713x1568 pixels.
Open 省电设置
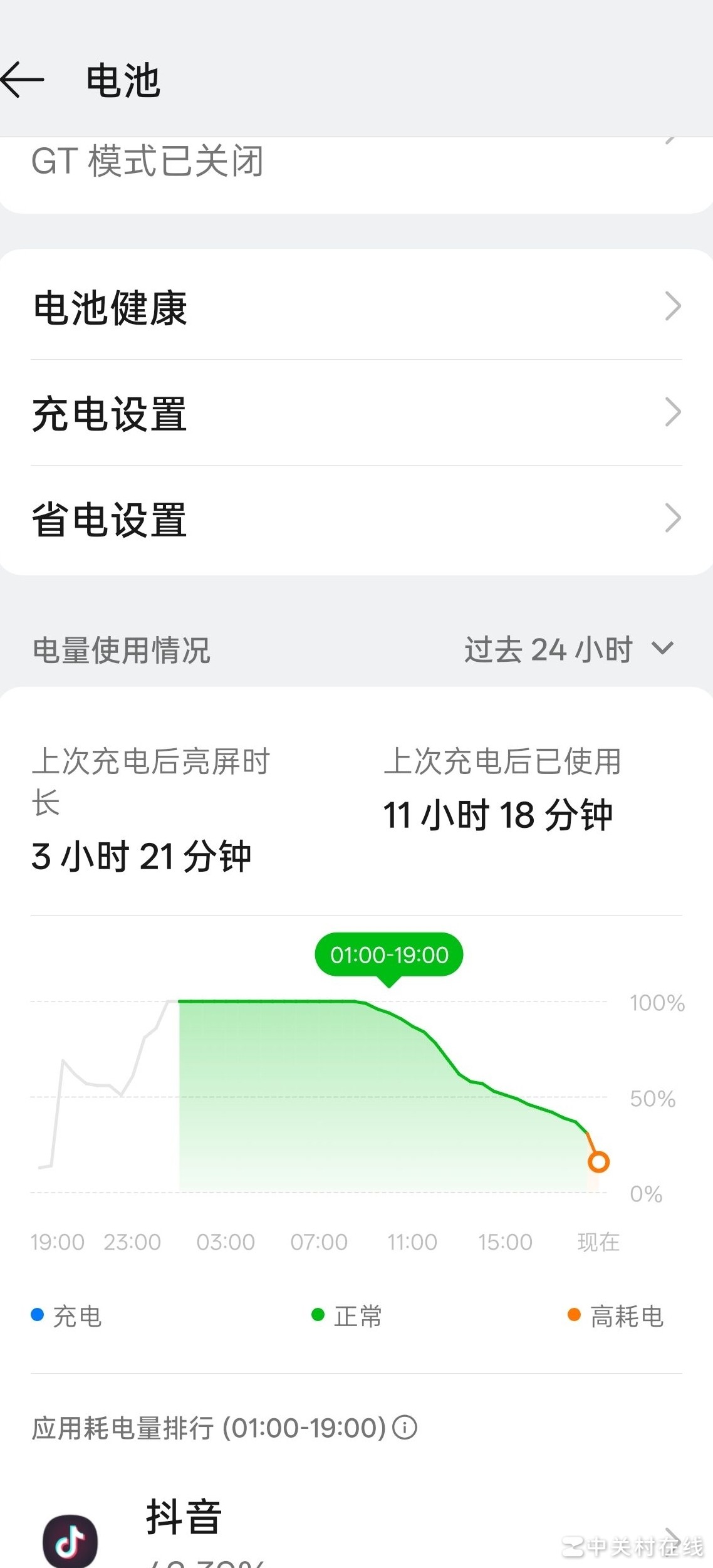[356, 519]
